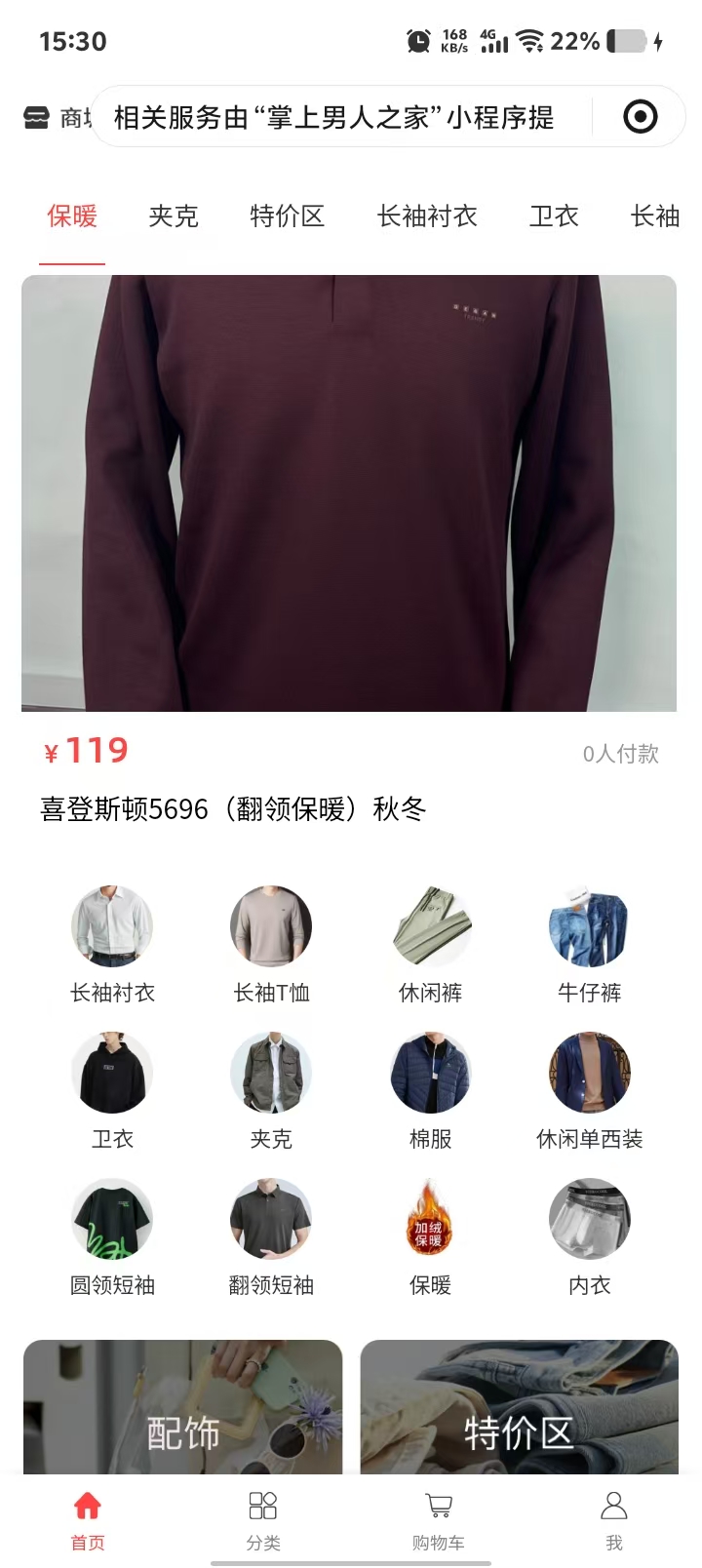The image size is (702, 1568).
Task: Open the 购物车 shopping cart tab
Action: (x=439, y=1519)
